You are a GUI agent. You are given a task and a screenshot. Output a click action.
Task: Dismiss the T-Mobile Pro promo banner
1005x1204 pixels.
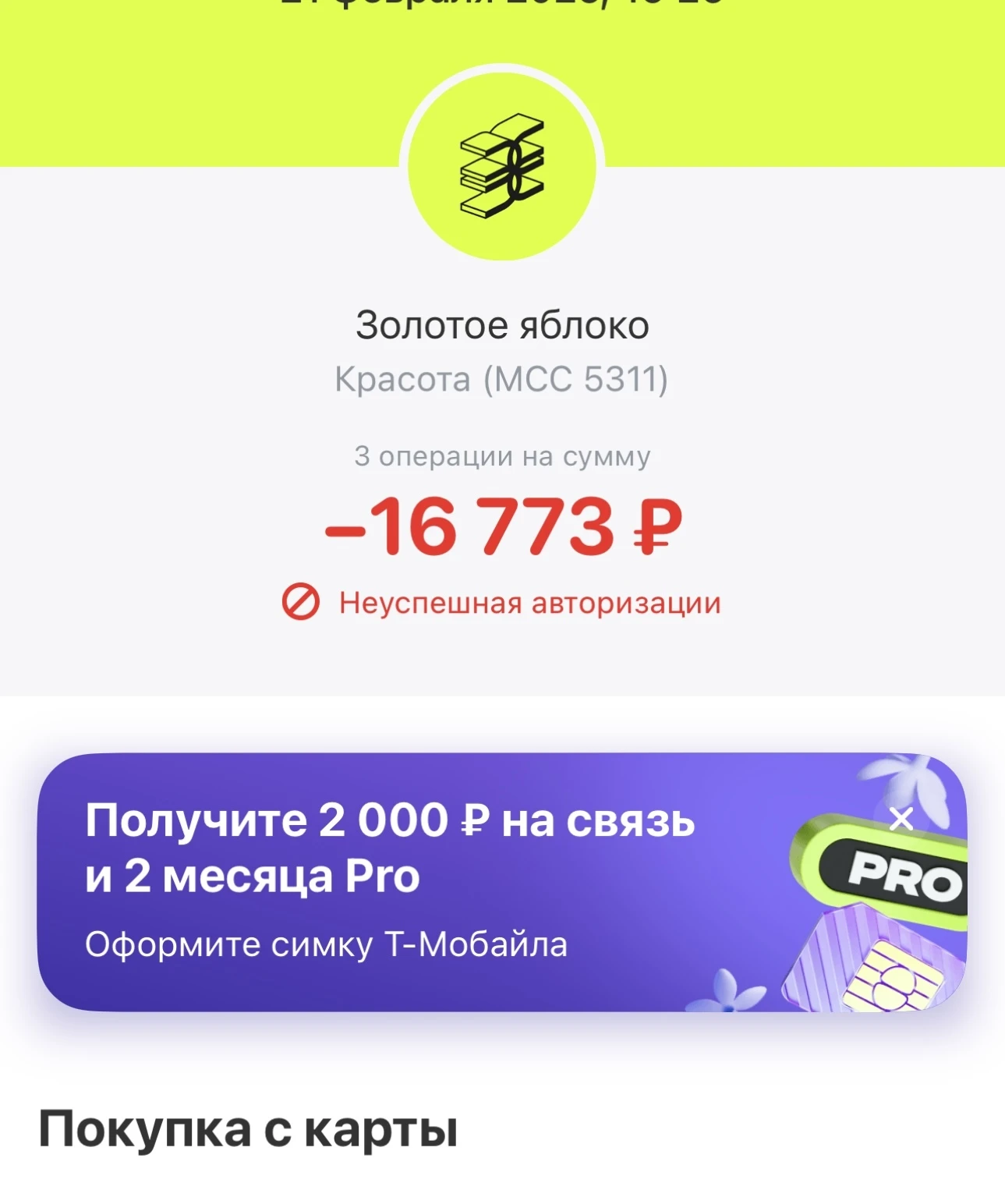(901, 819)
